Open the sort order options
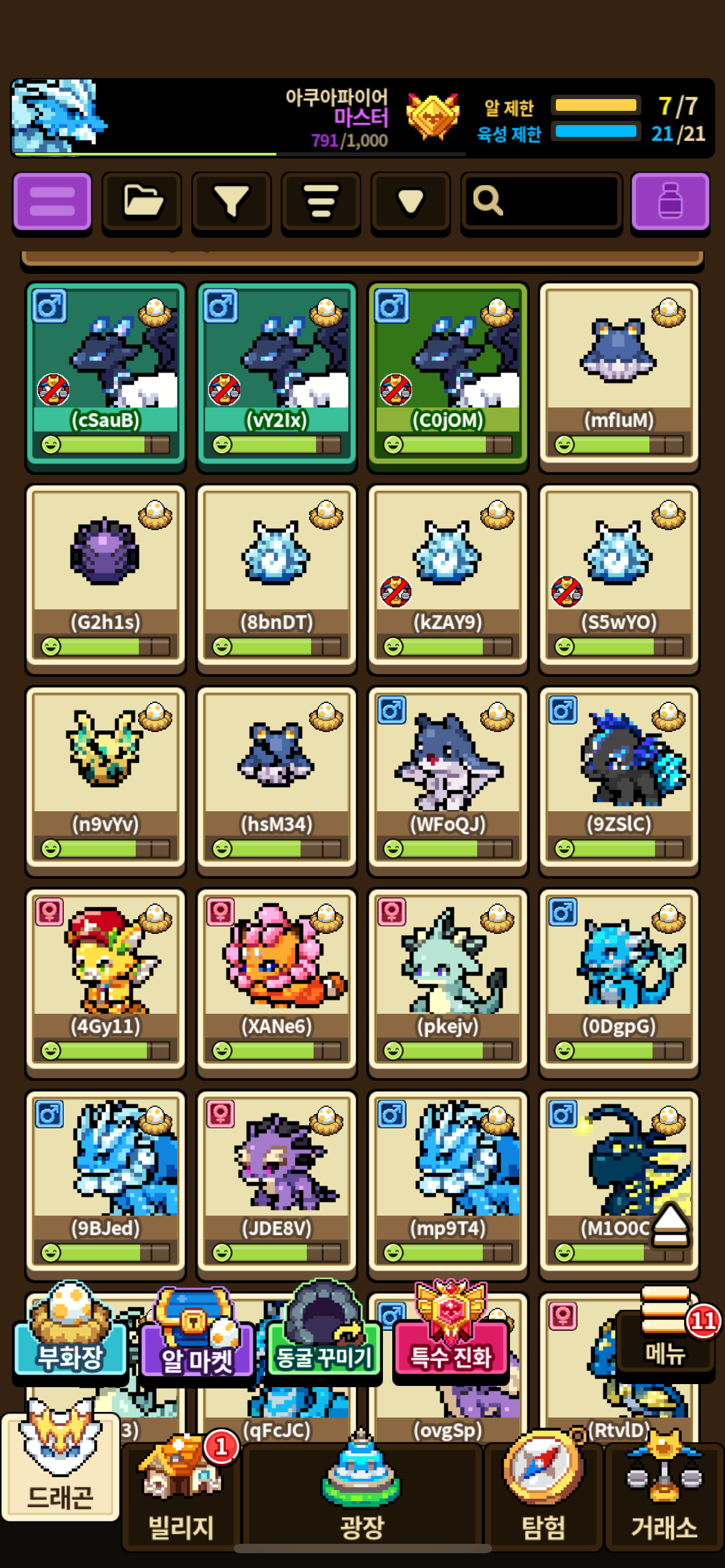This screenshot has width=725, height=1568. 320,201
